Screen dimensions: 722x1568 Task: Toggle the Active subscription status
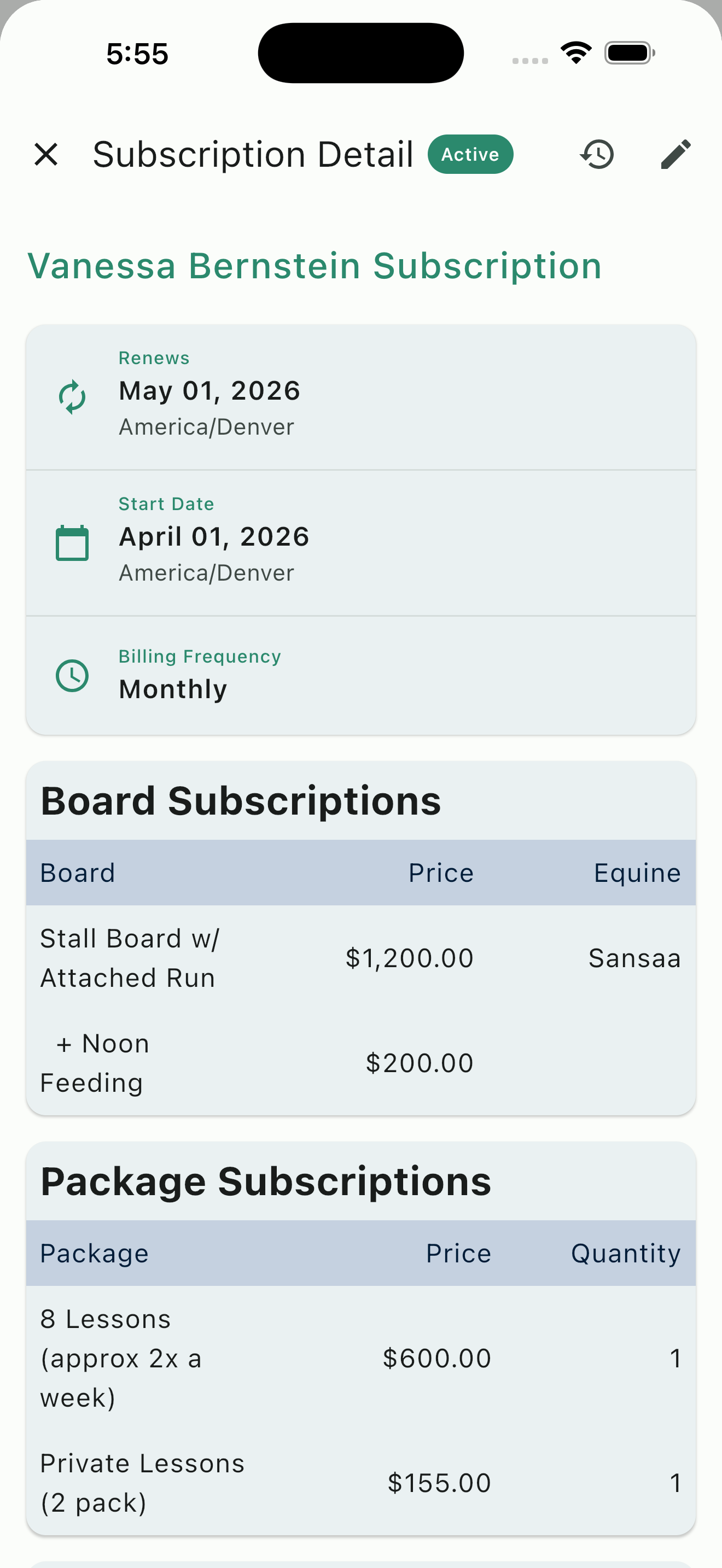click(470, 154)
